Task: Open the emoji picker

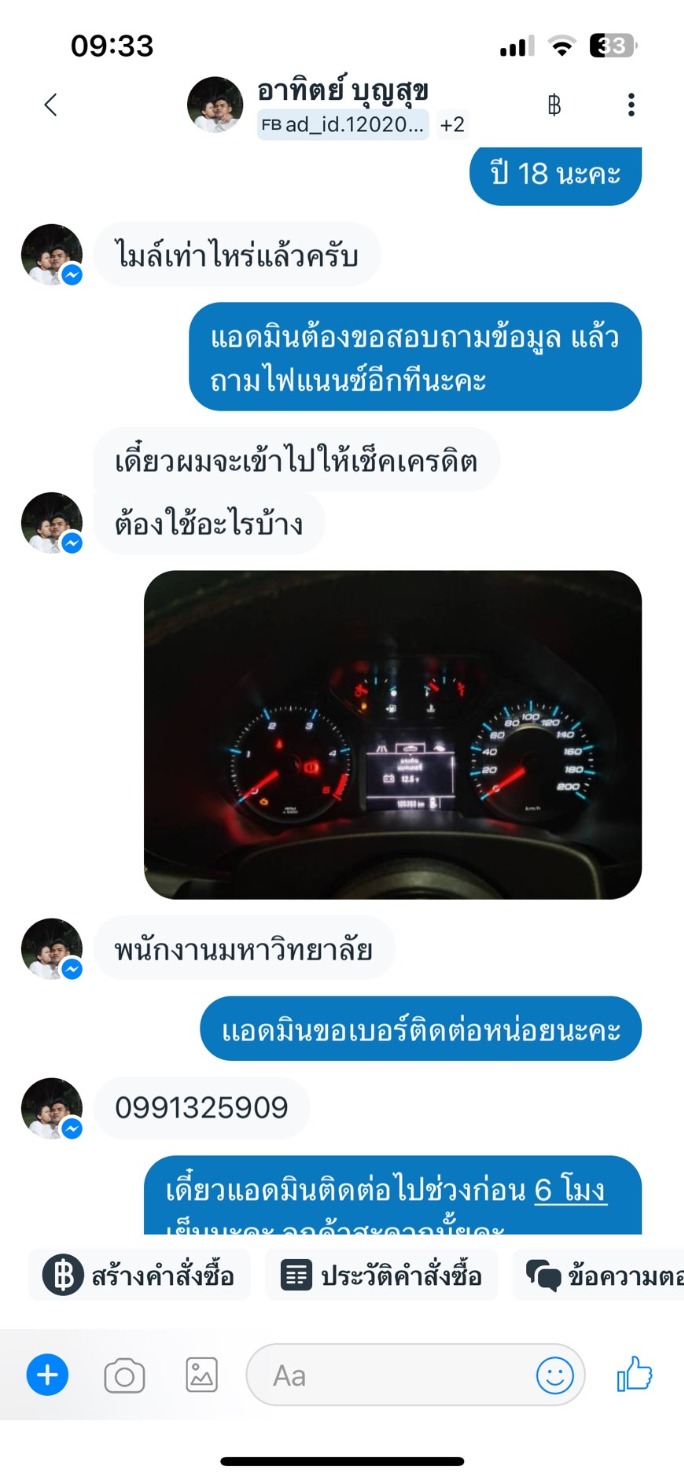Action: [555, 1376]
